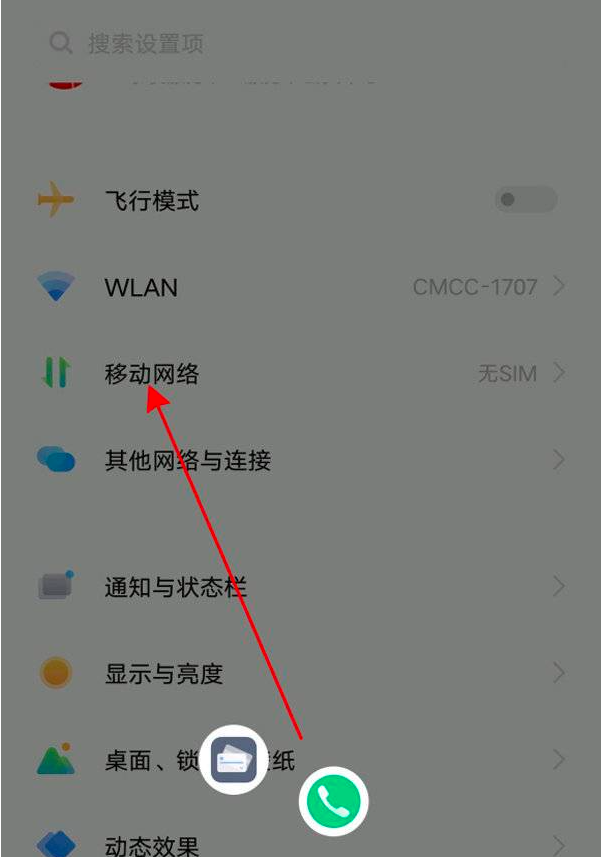Open the WLAN settings row
602x857 pixels.
tap(300, 288)
